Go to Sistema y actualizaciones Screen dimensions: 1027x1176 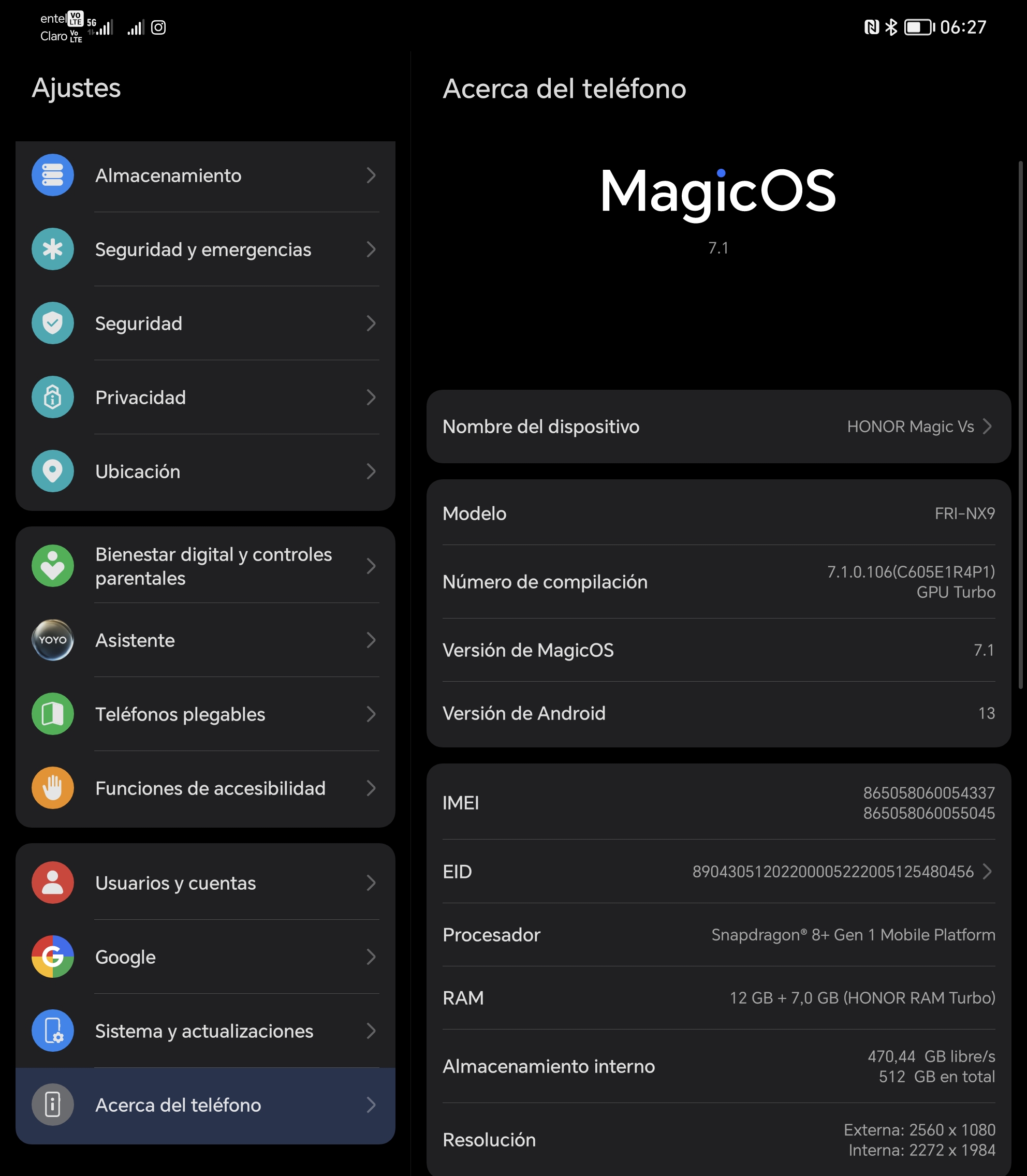(205, 1031)
